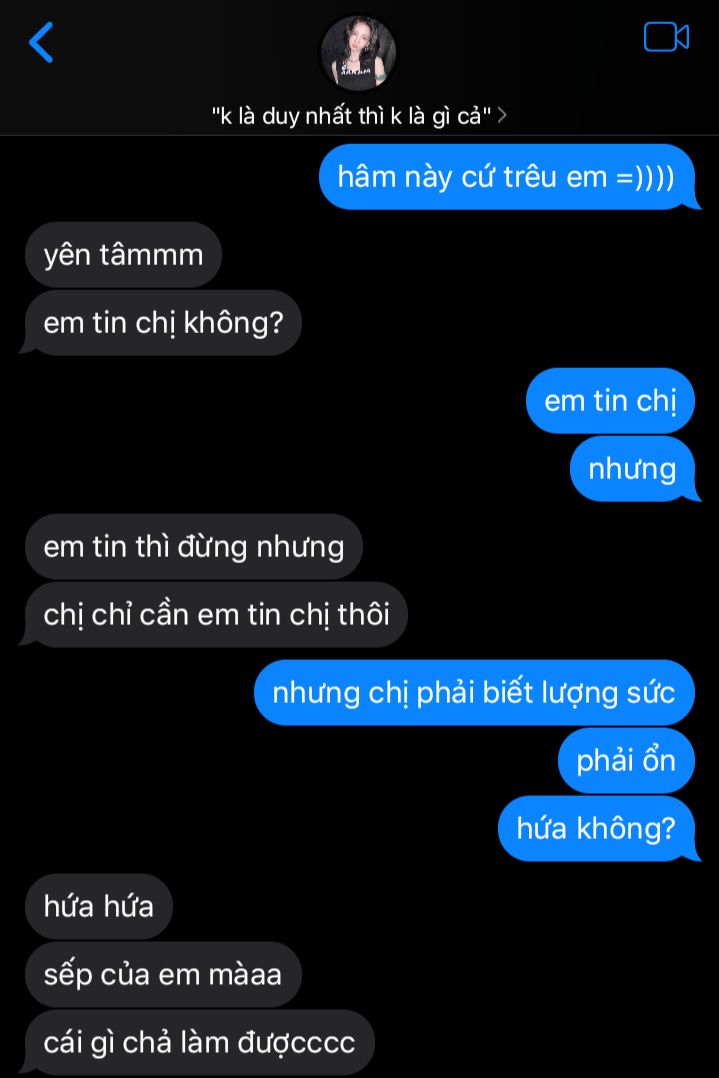Screen dimensions: 719x1078
Task: Open the contact name with the chevron
Action: tap(359, 116)
